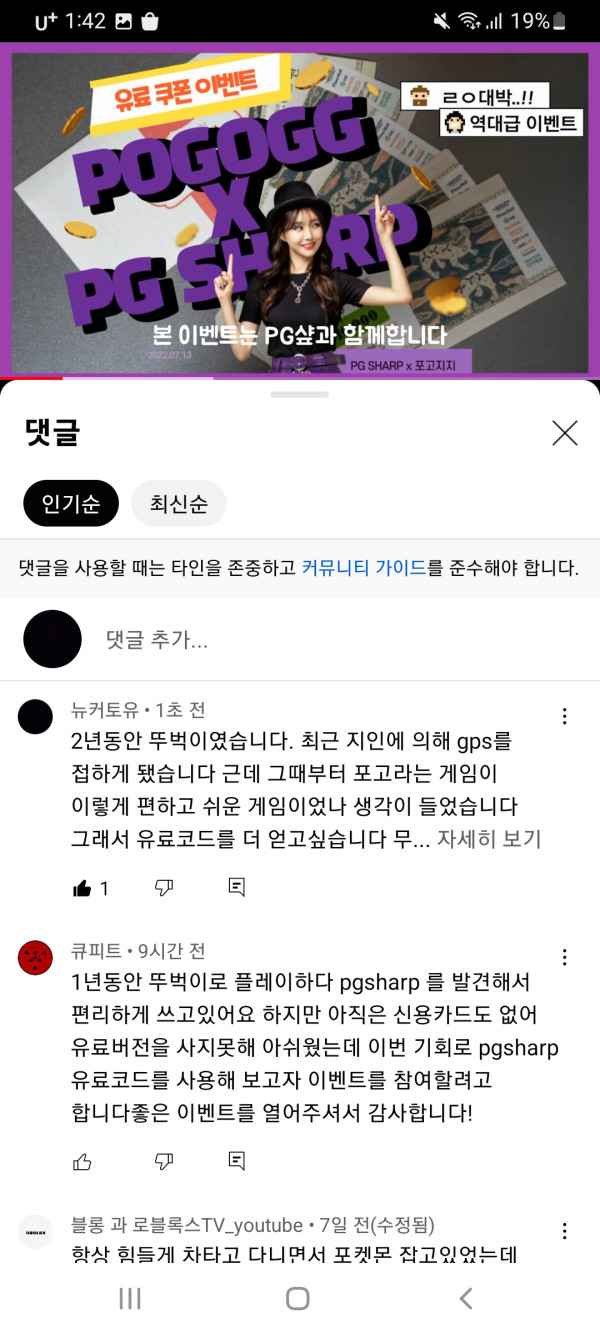Open 큐피트's profile avatar

coord(35,958)
